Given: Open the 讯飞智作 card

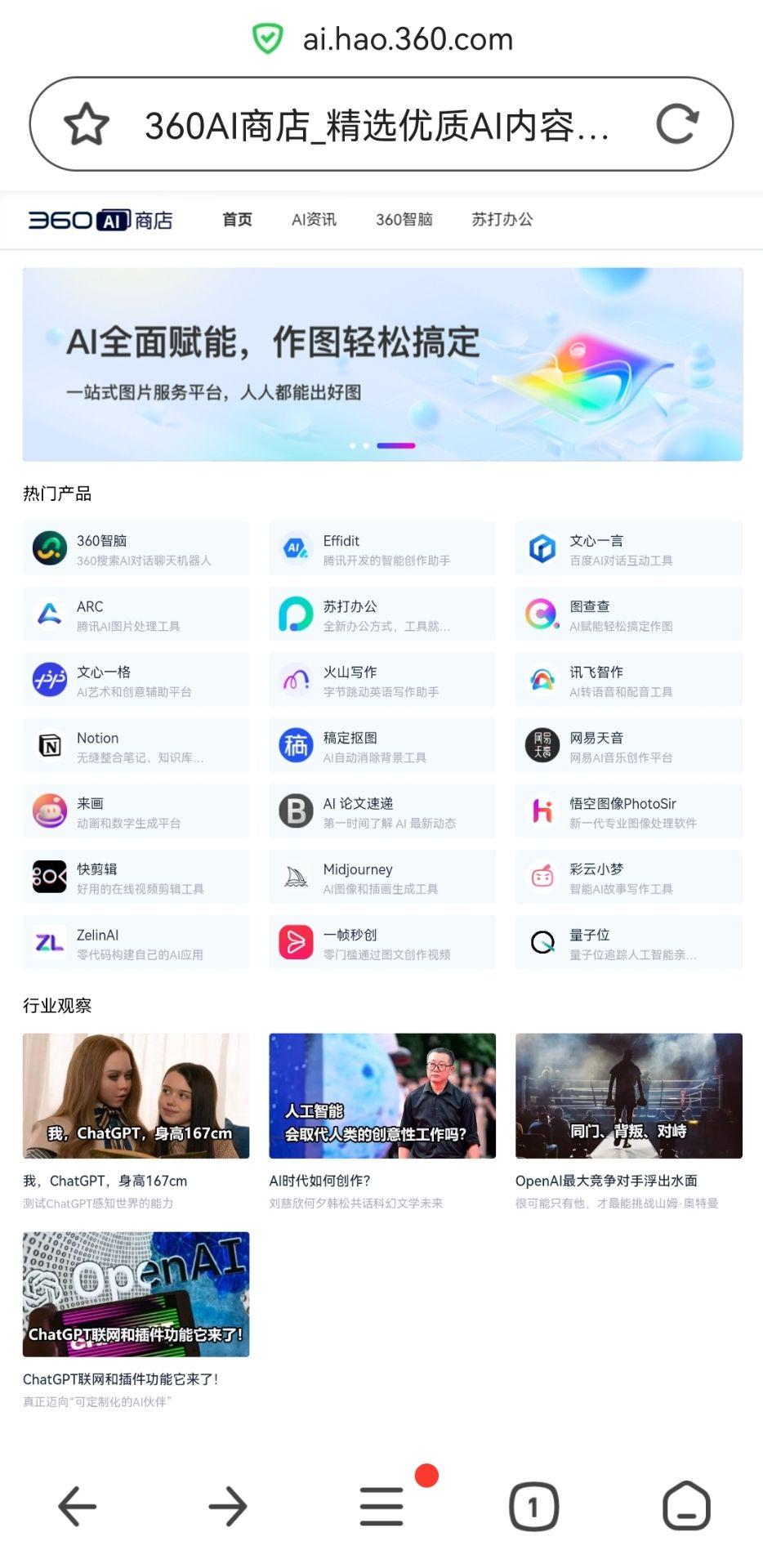Looking at the screenshot, I should (629, 680).
